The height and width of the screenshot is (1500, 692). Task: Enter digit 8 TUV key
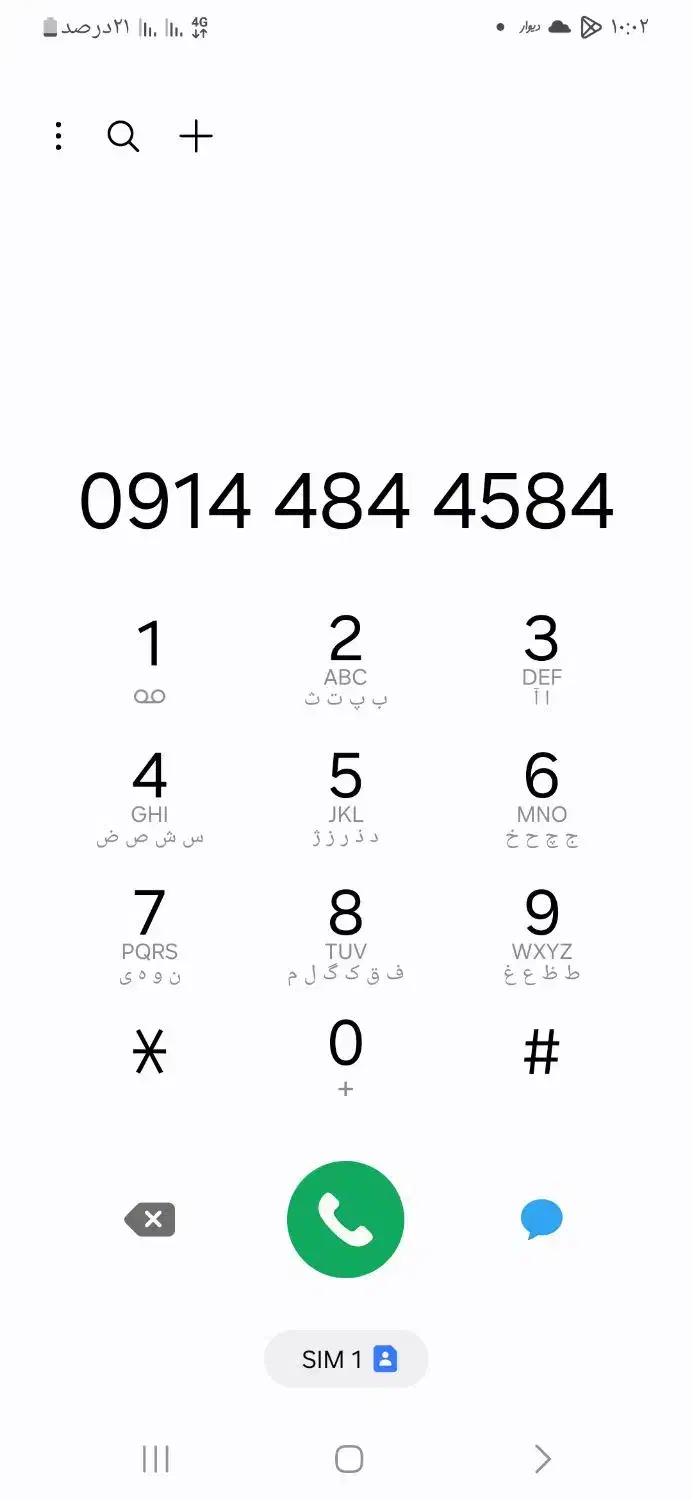tap(345, 934)
